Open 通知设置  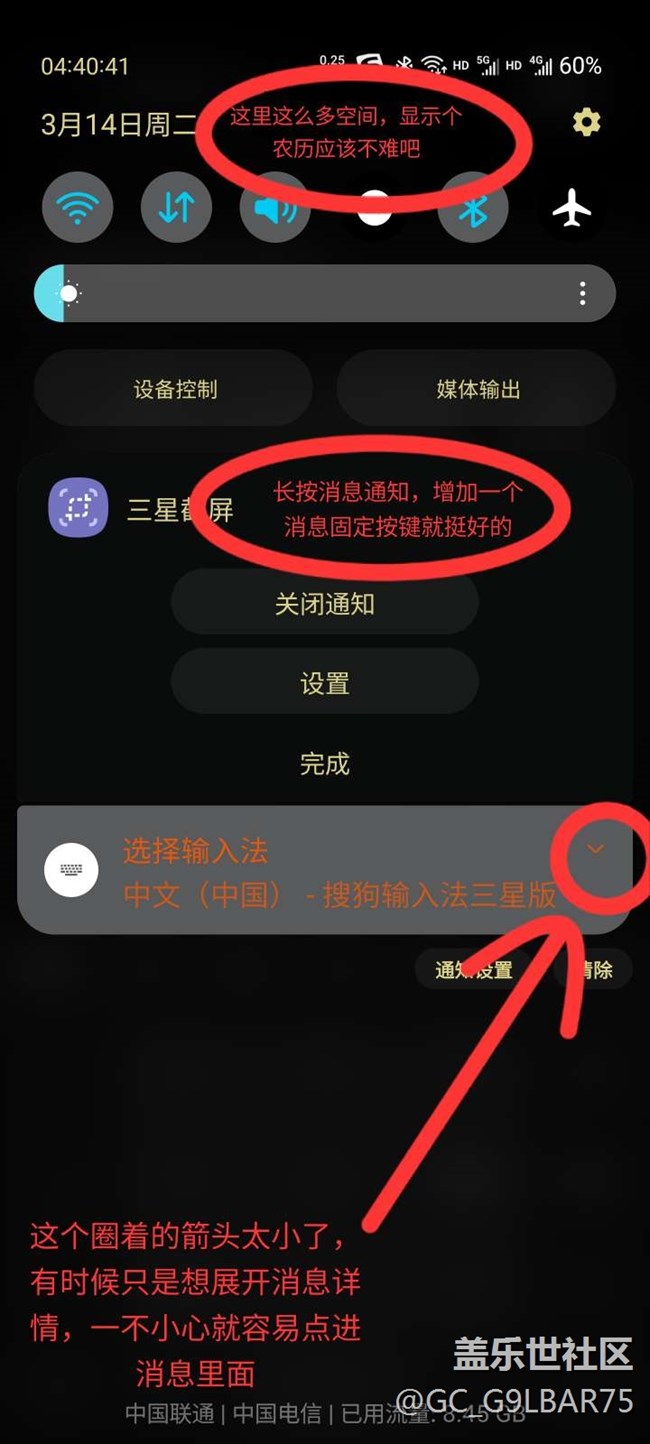pos(473,969)
